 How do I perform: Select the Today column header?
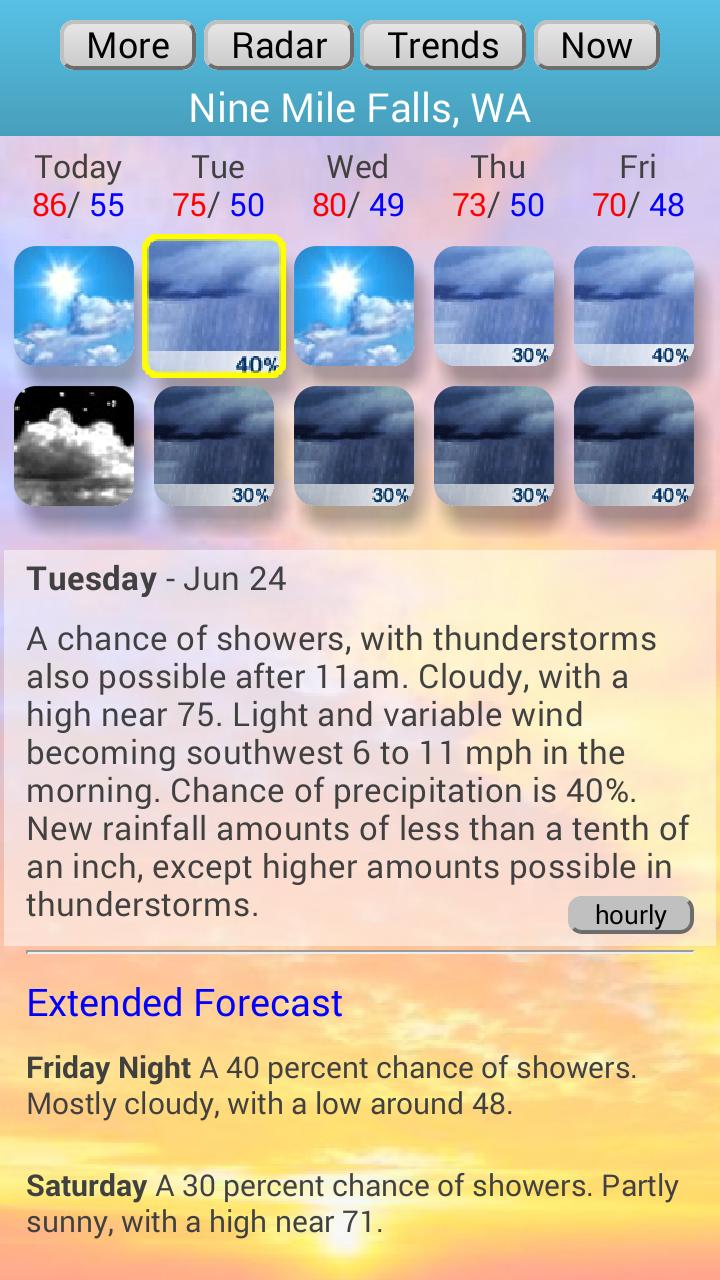coord(80,167)
